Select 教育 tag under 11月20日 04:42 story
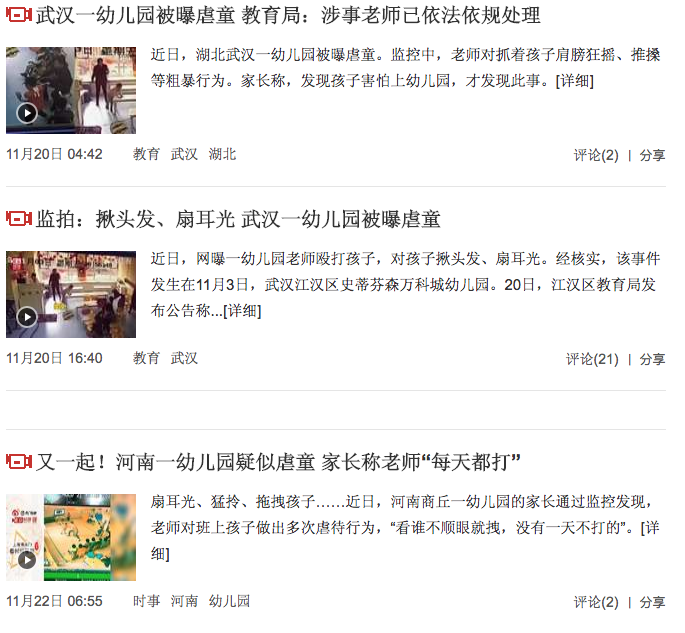This screenshot has height=633, width=685. (x=146, y=154)
